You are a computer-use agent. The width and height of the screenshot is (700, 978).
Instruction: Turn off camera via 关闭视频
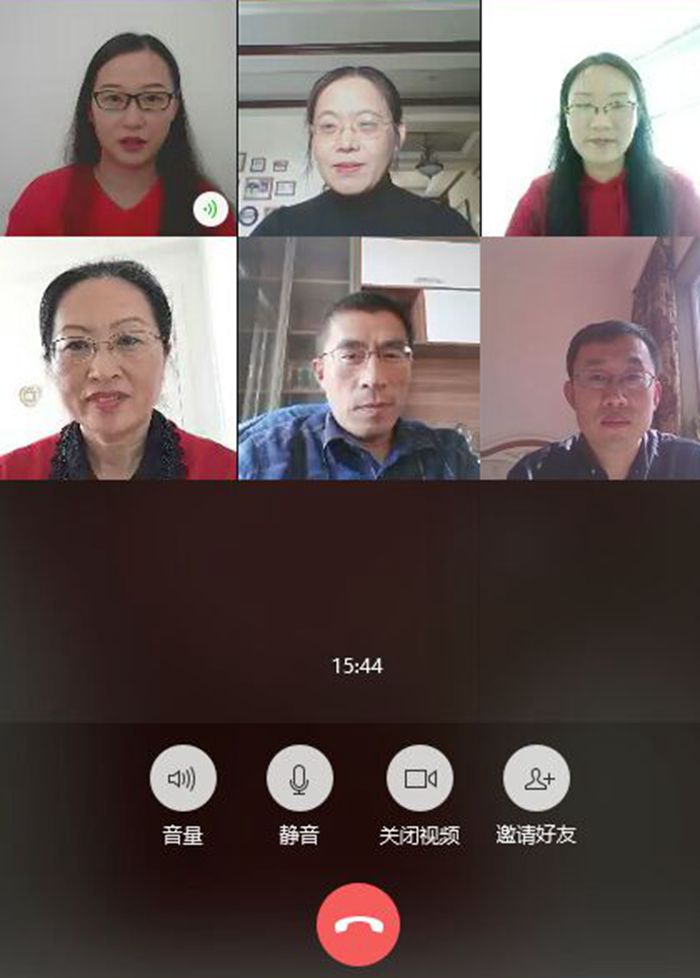pos(419,778)
